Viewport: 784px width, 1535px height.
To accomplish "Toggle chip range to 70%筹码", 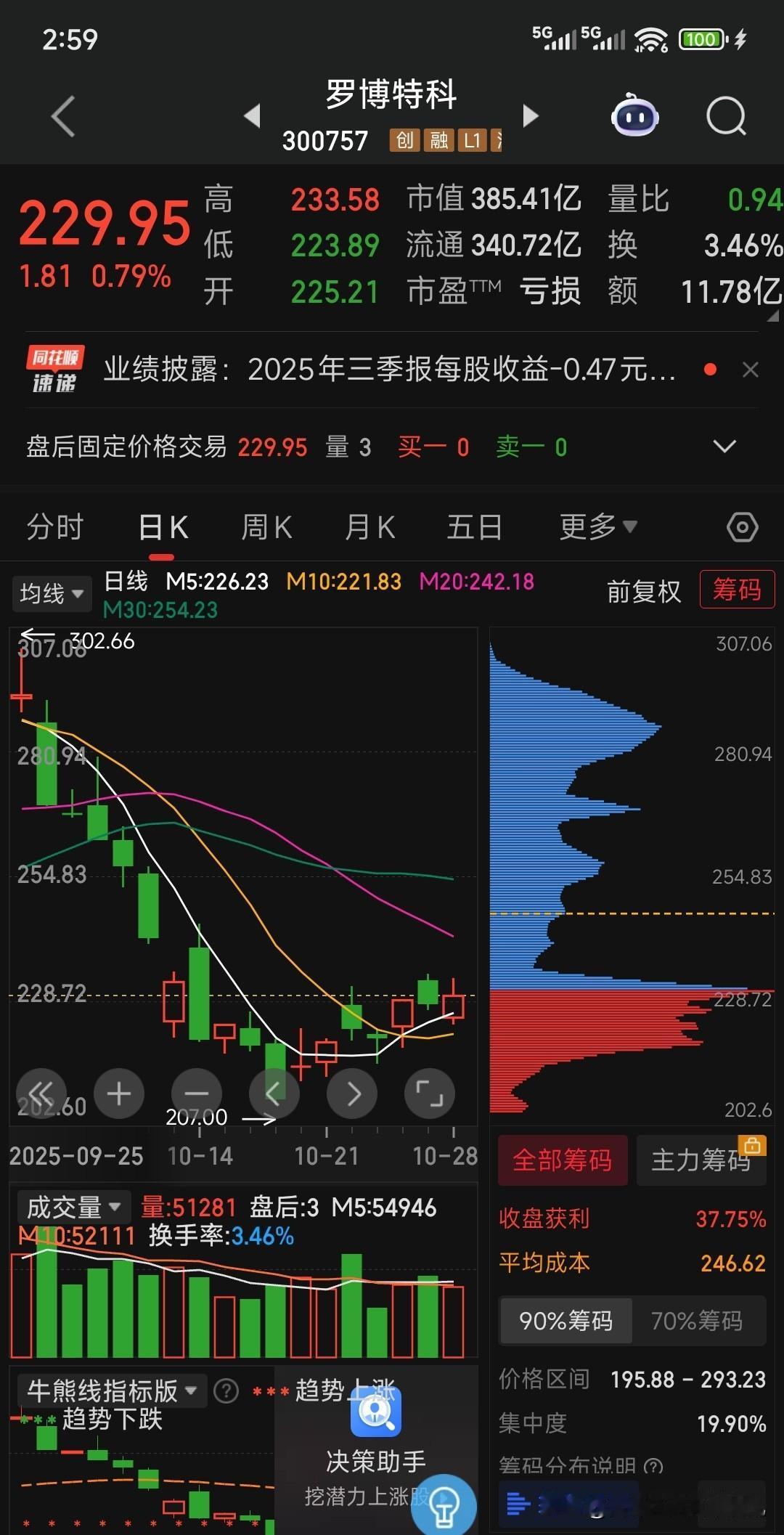I will click(699, 1321).
